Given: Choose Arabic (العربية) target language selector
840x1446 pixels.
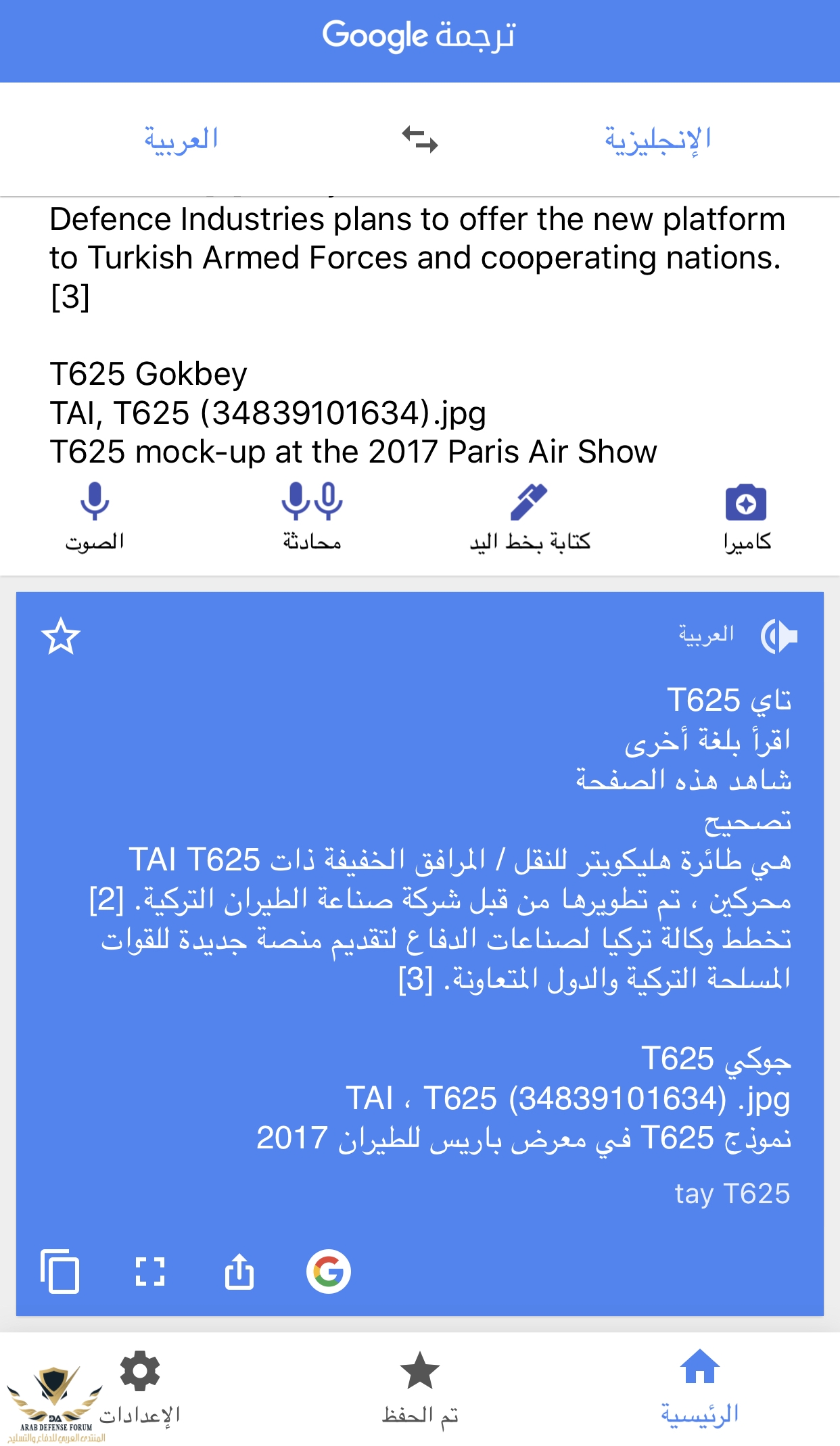Looking at the screenshot, I should [x=181, y=139].
